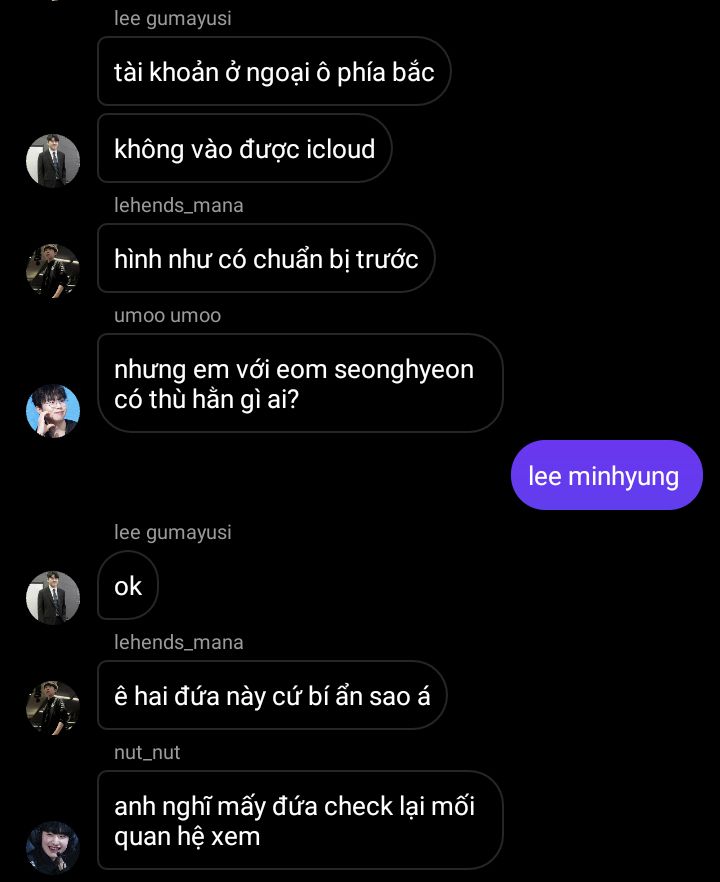The height and width of the screenshot is (882, 720).
Task: Open lehends_mana's avatar next to "hình như có chuẩn bị trước"
Action: click(x=52, y=270)
